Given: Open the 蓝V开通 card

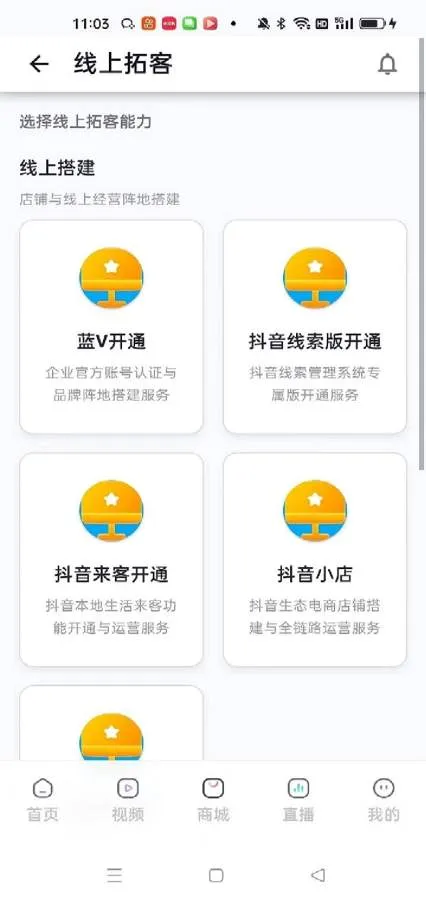Looking at the screenshot, I should click(x=111, y=327).
